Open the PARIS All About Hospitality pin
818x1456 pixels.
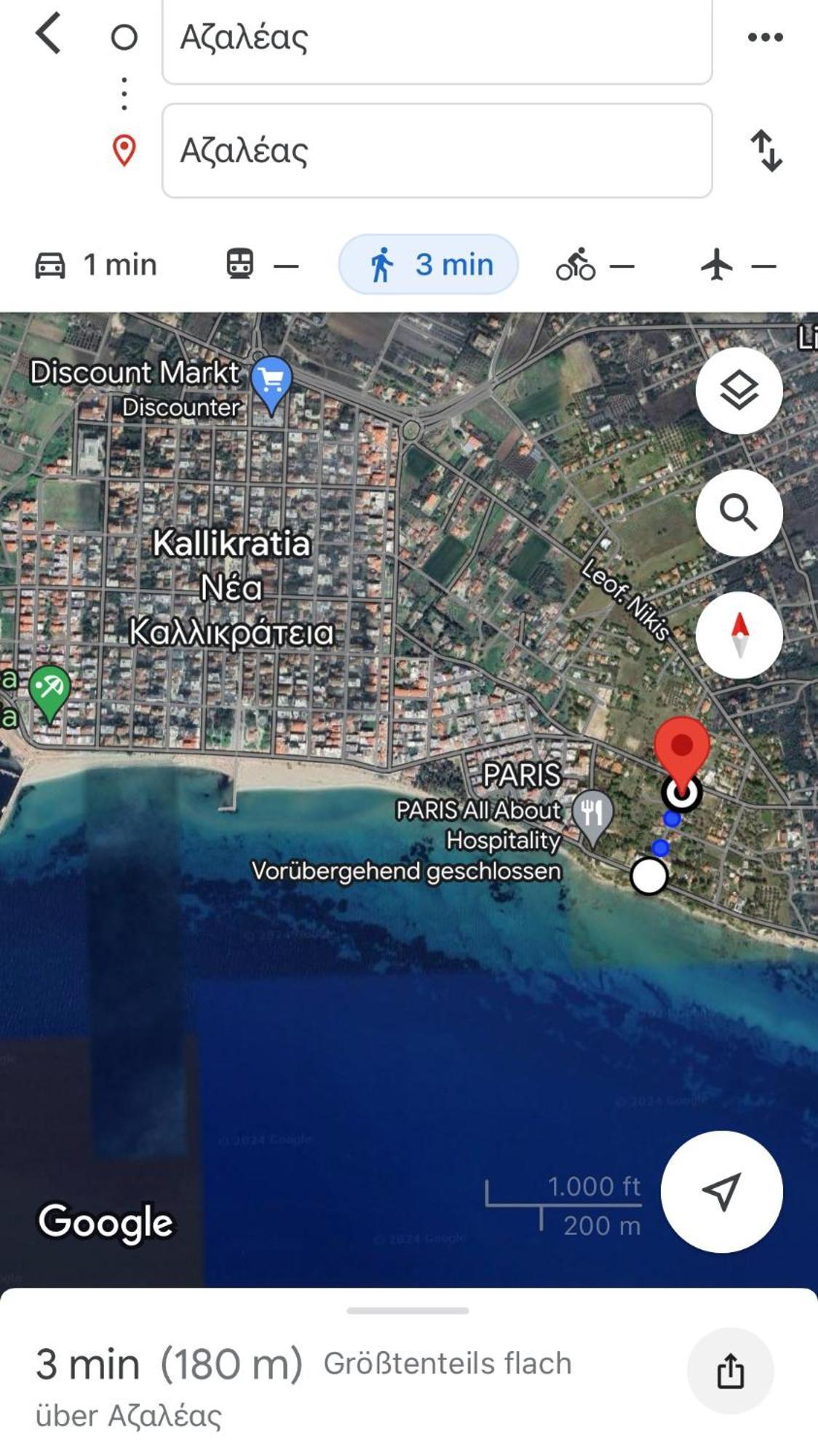(592, 813)
